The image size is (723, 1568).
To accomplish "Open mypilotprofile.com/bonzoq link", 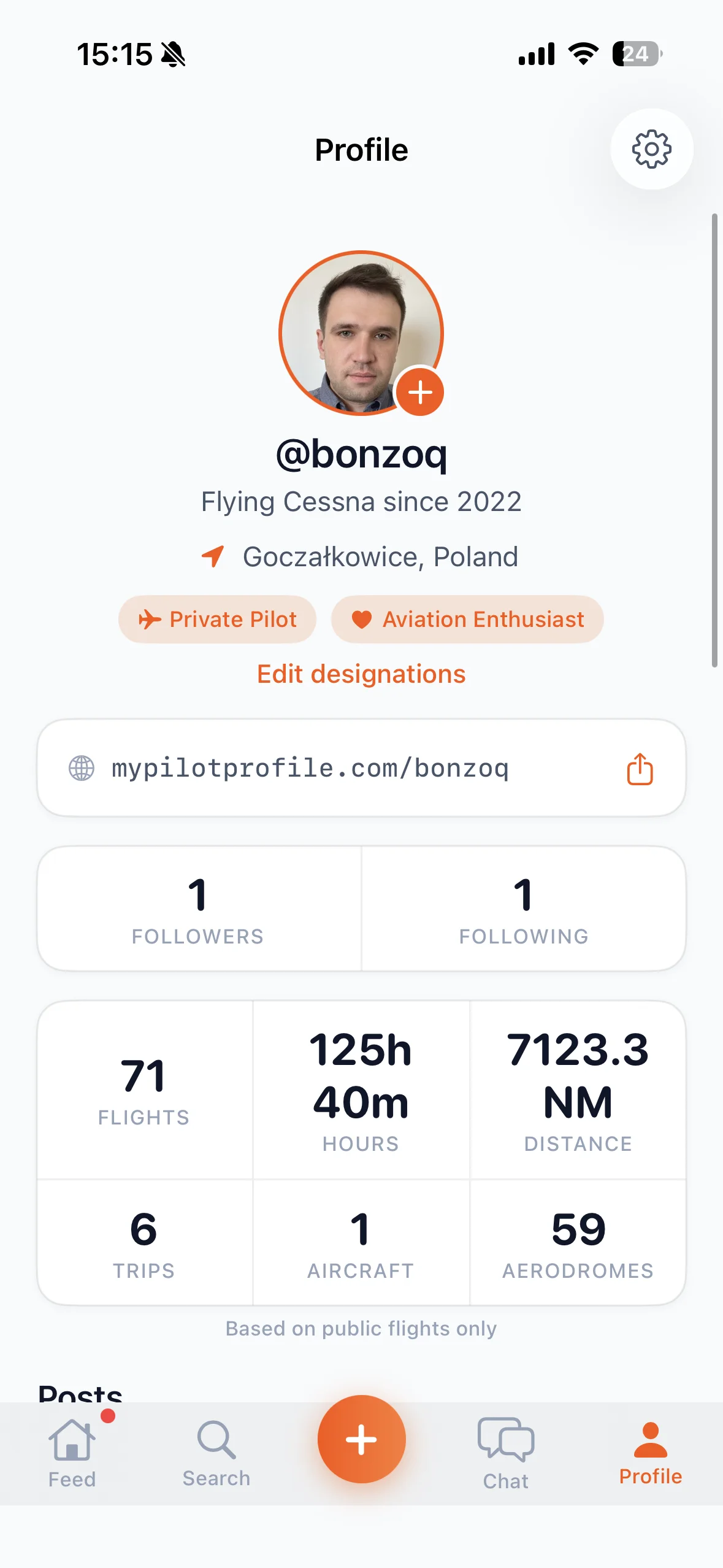I will (x=310, y=768).
